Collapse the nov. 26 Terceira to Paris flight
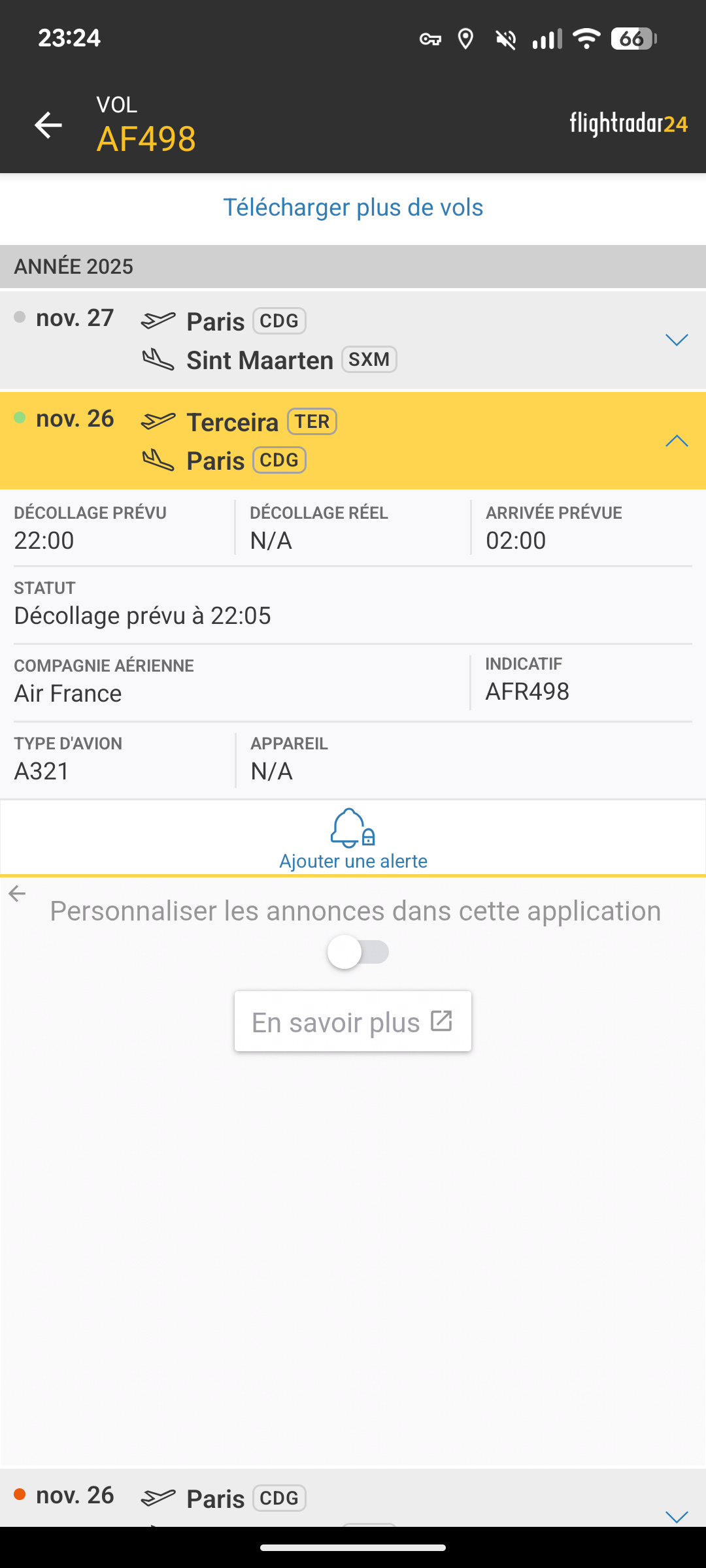This screenshot has width=706, height=1568. [x=676, y=441]
